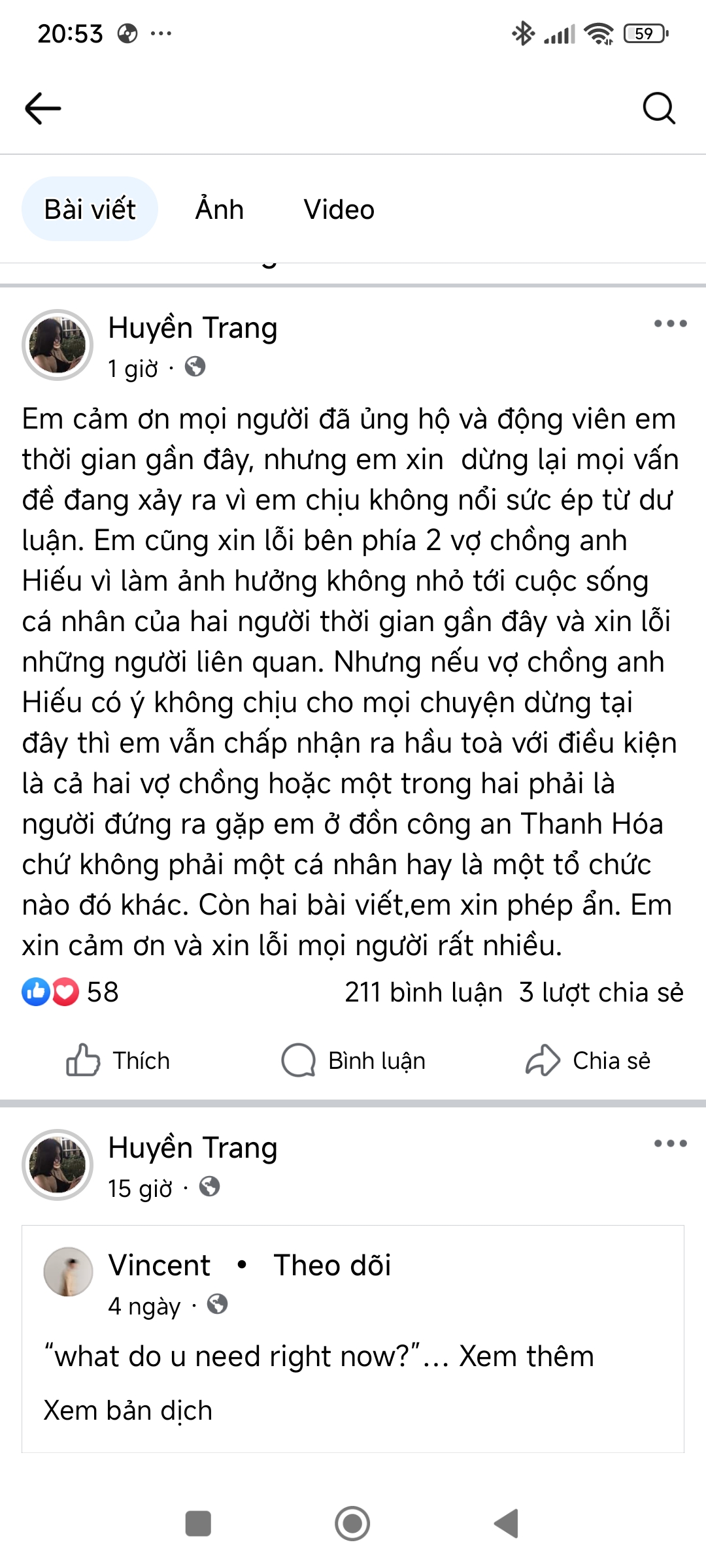This screenshot has width=706, height=1568.
Task: Open options menu on the 1 giờ post
Action: pos(670,324)
